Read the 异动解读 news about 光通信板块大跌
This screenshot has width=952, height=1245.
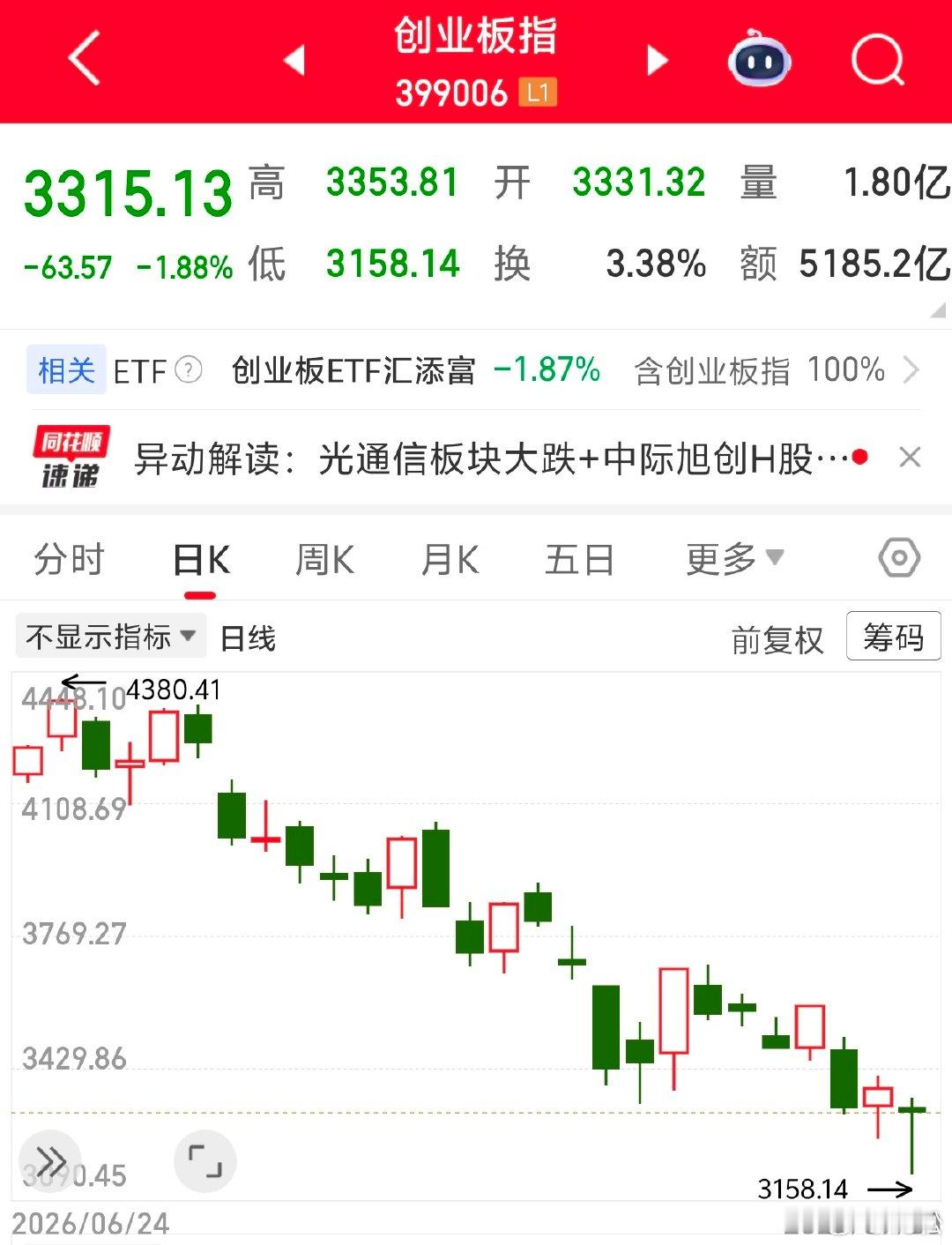coord(491,458)
